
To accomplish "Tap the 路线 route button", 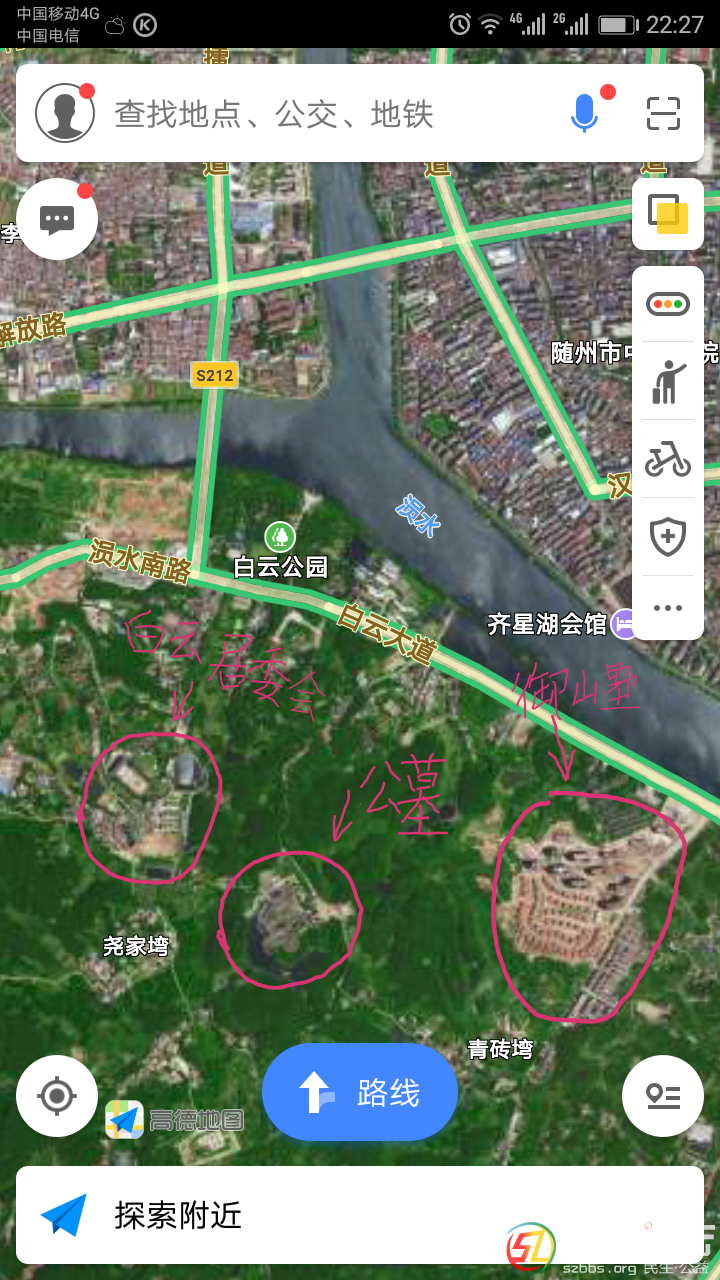I will (x=360, y=1092).
